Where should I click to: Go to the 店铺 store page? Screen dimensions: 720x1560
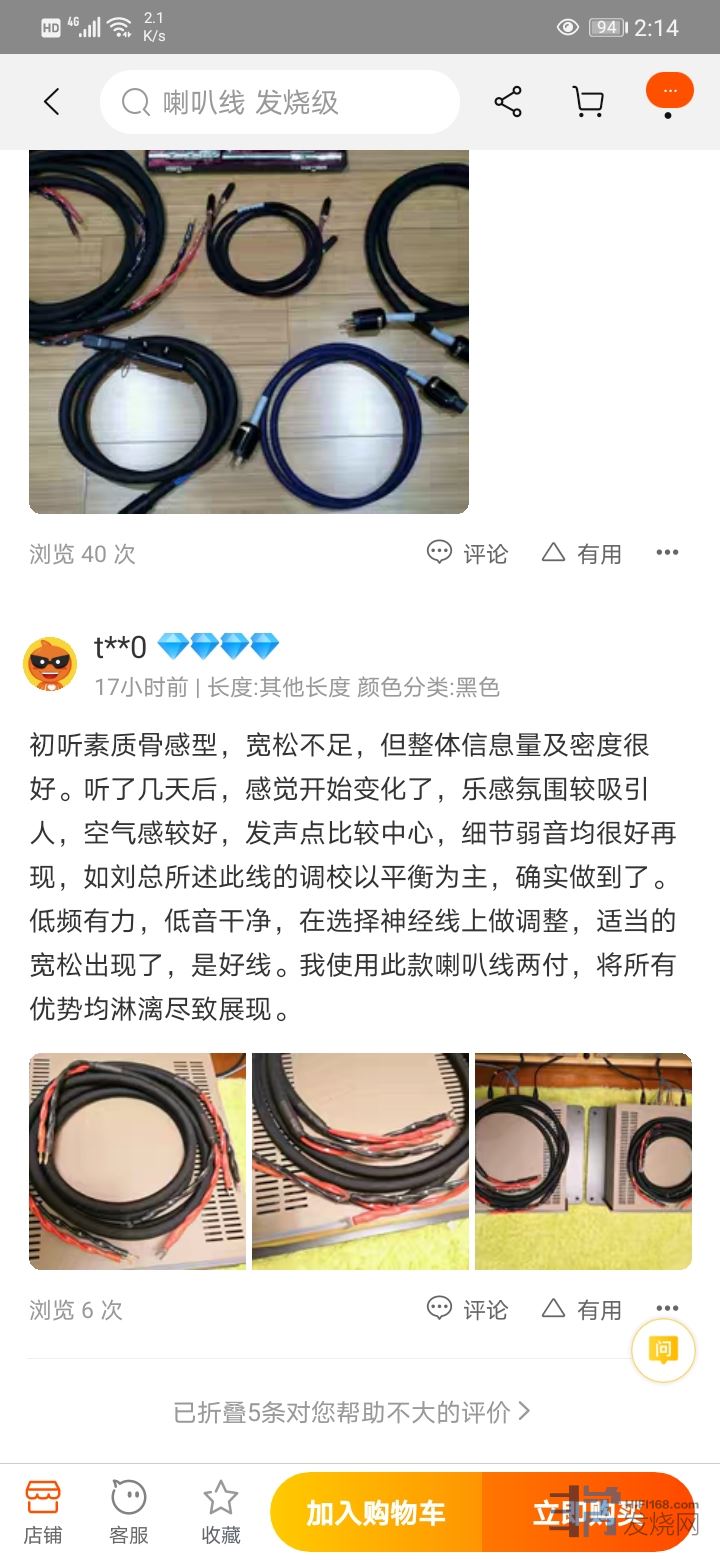[x=43, y=1512]
